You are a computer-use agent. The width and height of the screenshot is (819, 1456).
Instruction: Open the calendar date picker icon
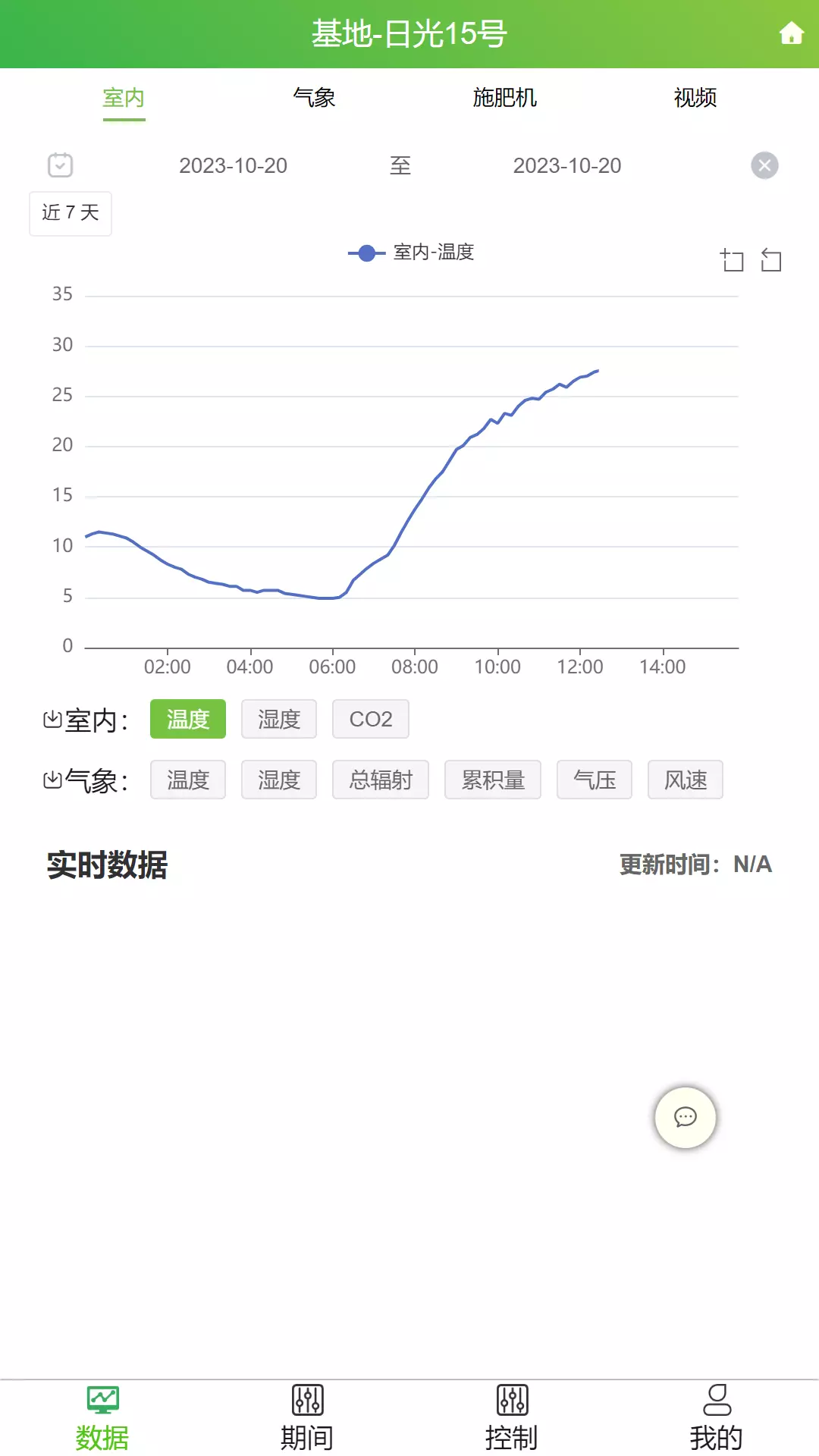(x=61, y=165)
